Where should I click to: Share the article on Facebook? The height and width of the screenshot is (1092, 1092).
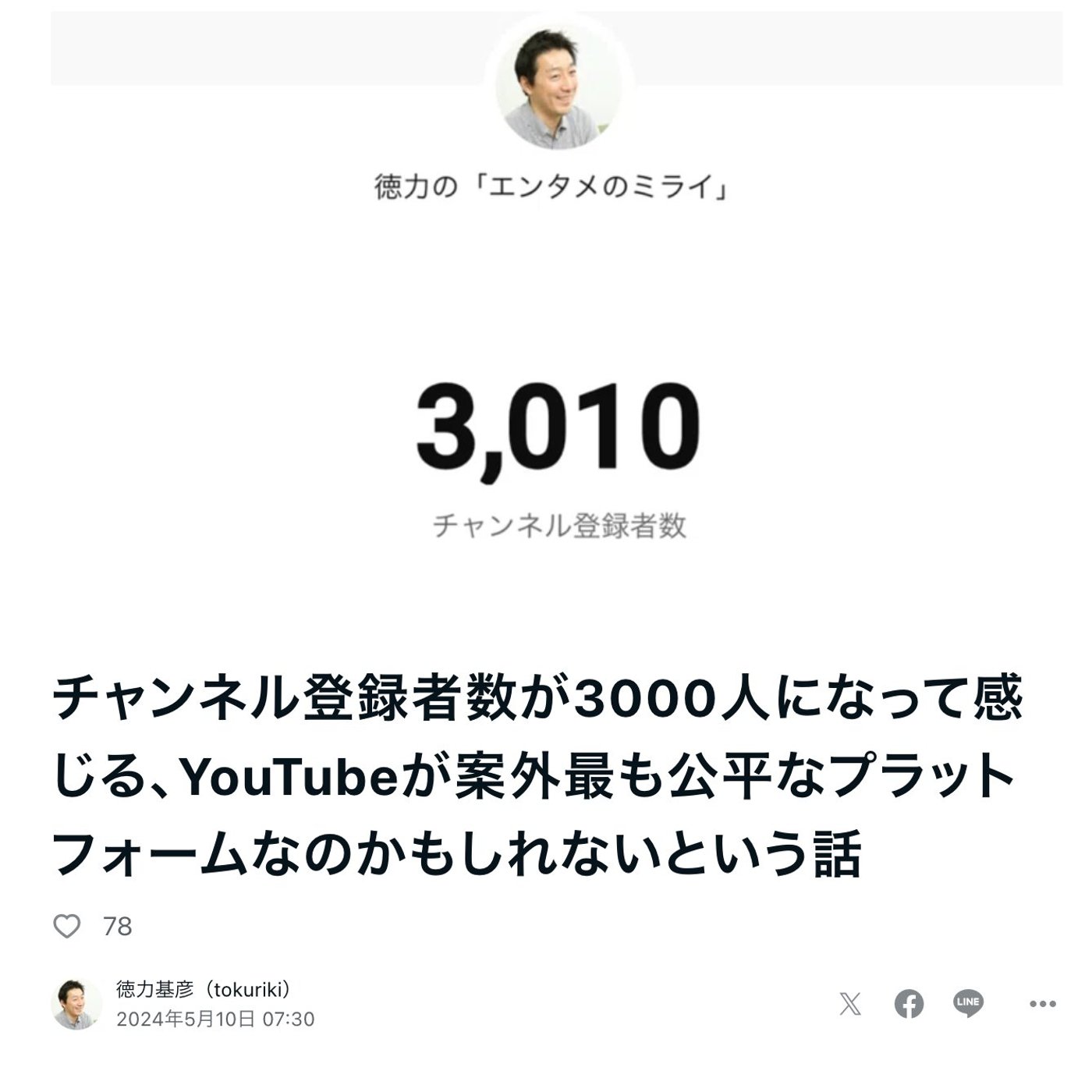click(909, 1004)
